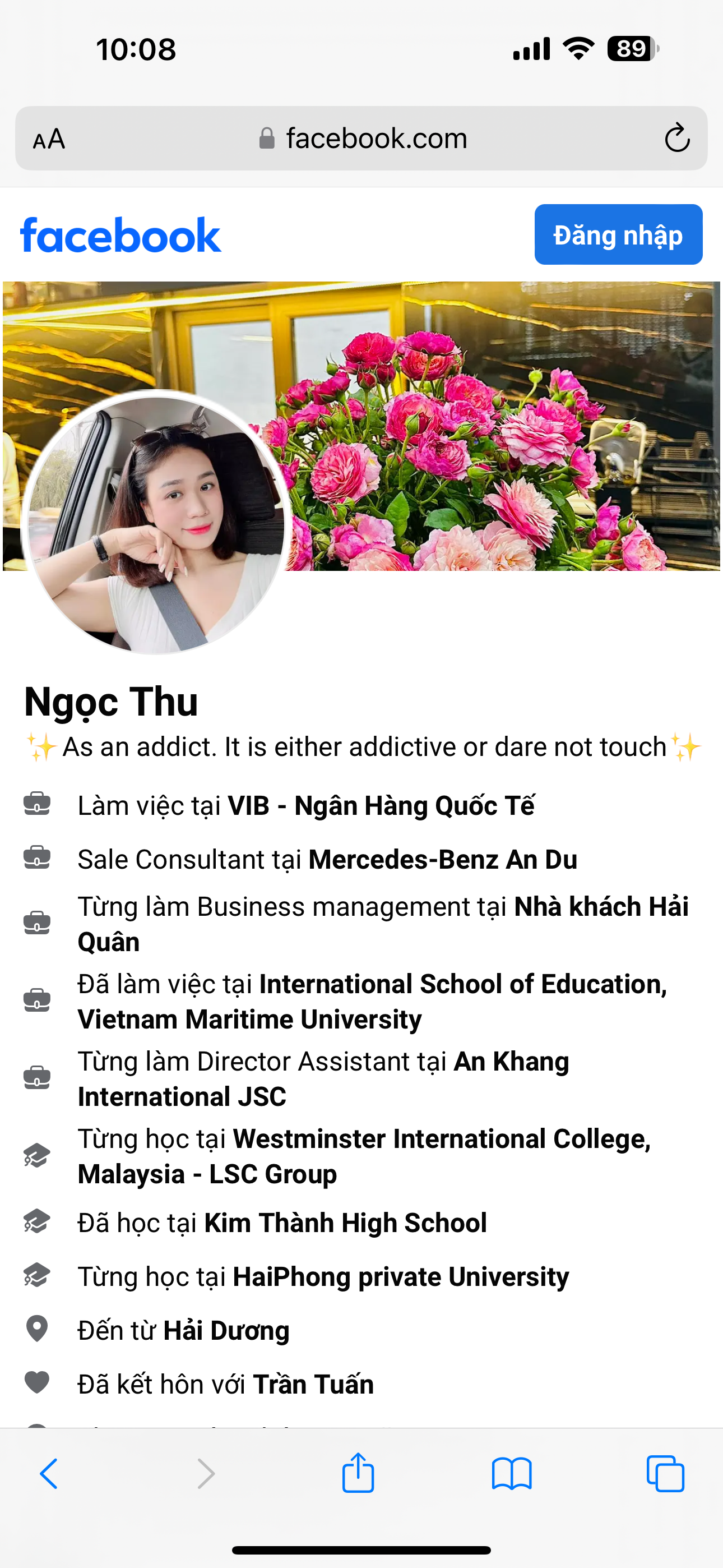The image size is (723, 1568).
Task: Go back to the previous page
Action: tap(49, 1474)
